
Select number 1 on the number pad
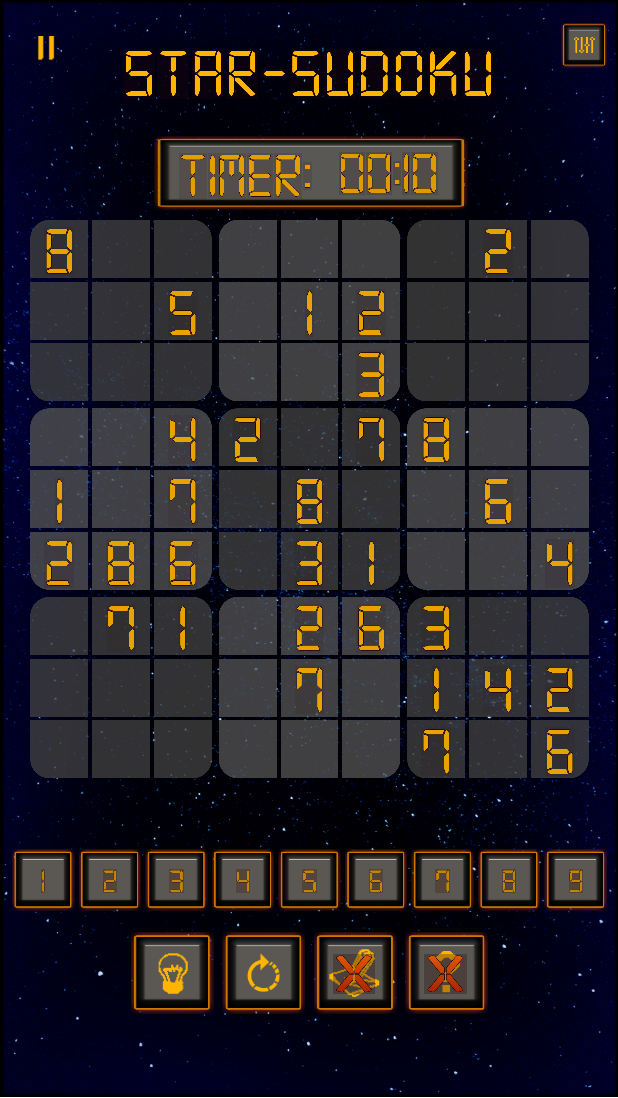pos(43,880)
